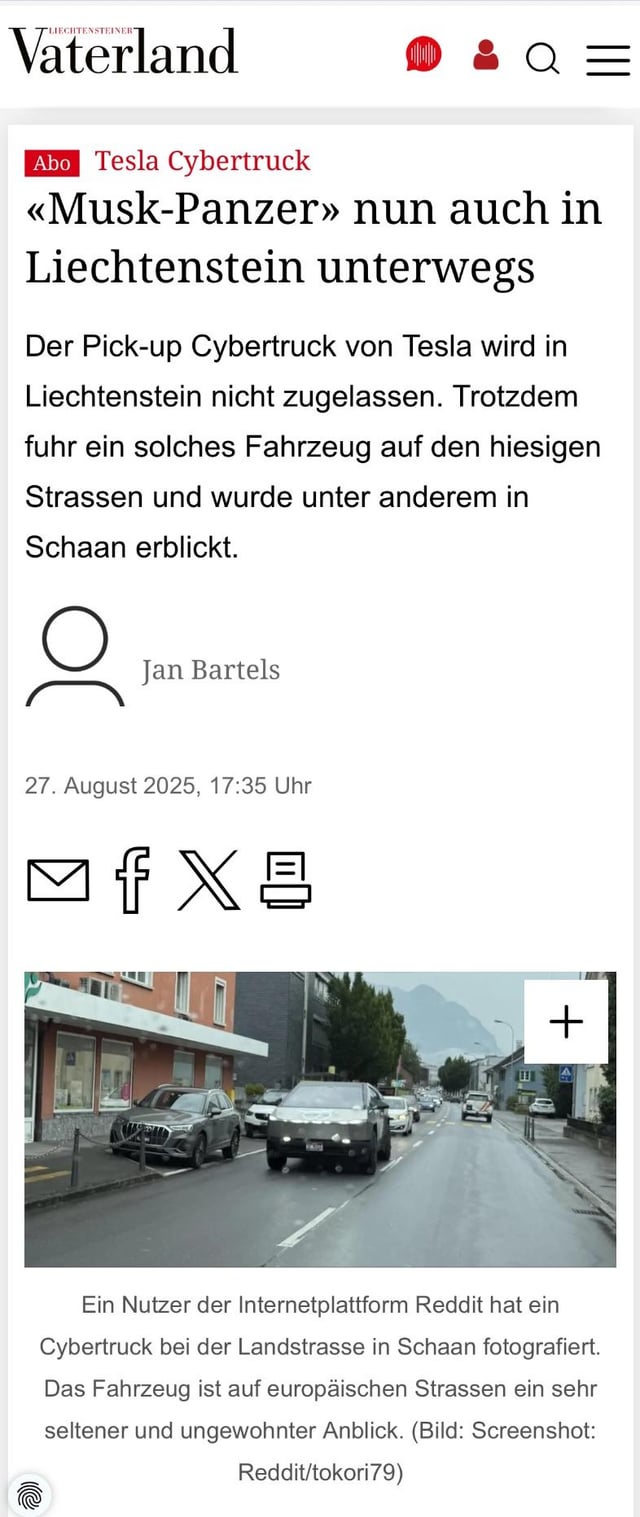
Task: Open the Tesla Cybertruck topic link
Action: click(202, 161)
